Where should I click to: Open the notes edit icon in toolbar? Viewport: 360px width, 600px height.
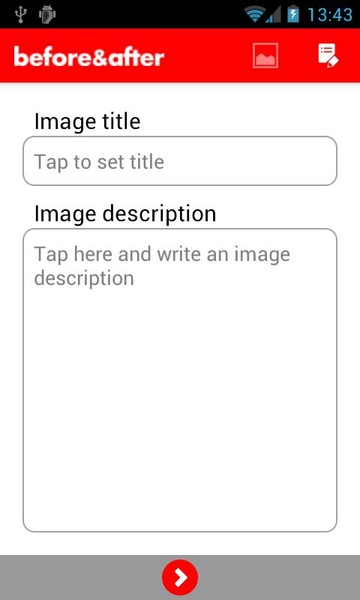(x=328, y=56)
